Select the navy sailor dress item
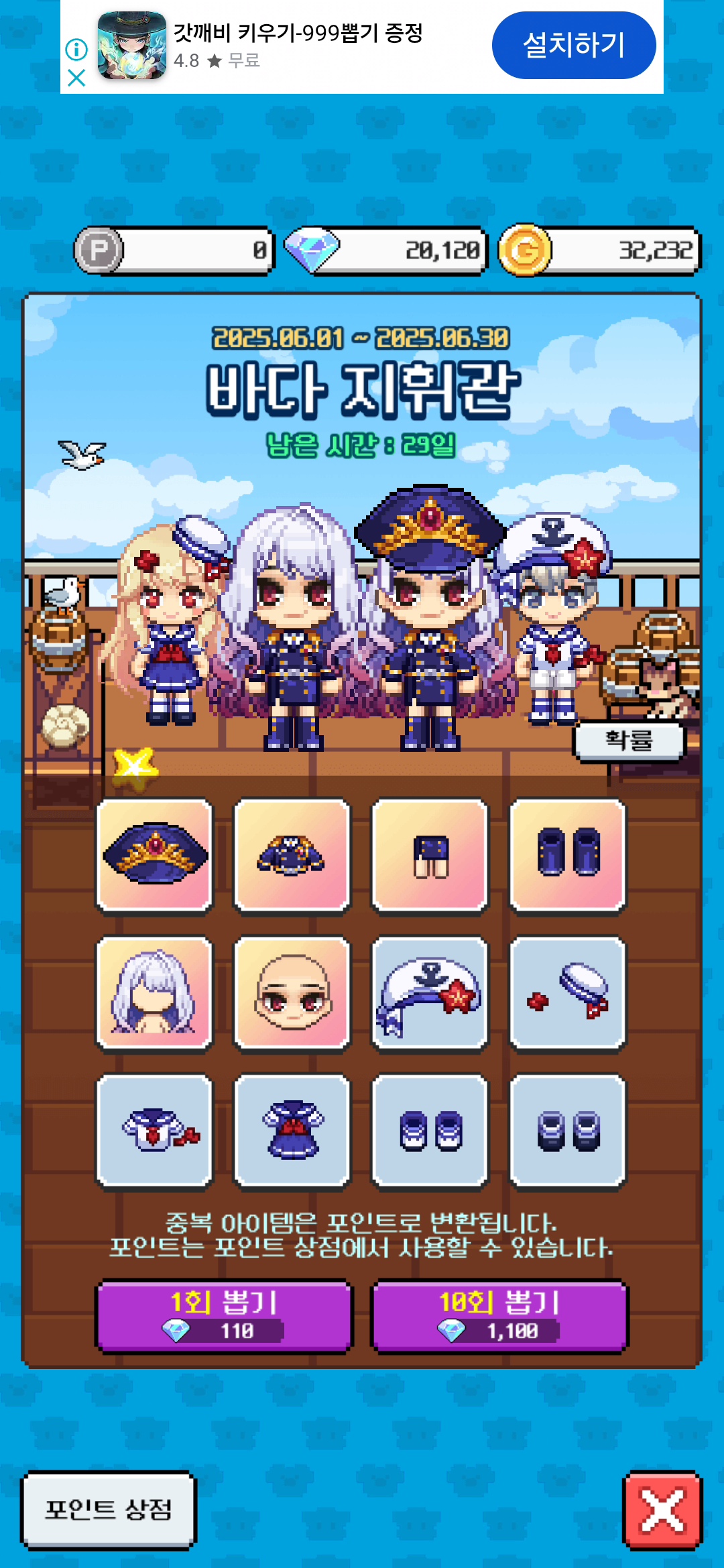Viewport: 724px width, 1568px height. coord(292,1131)
